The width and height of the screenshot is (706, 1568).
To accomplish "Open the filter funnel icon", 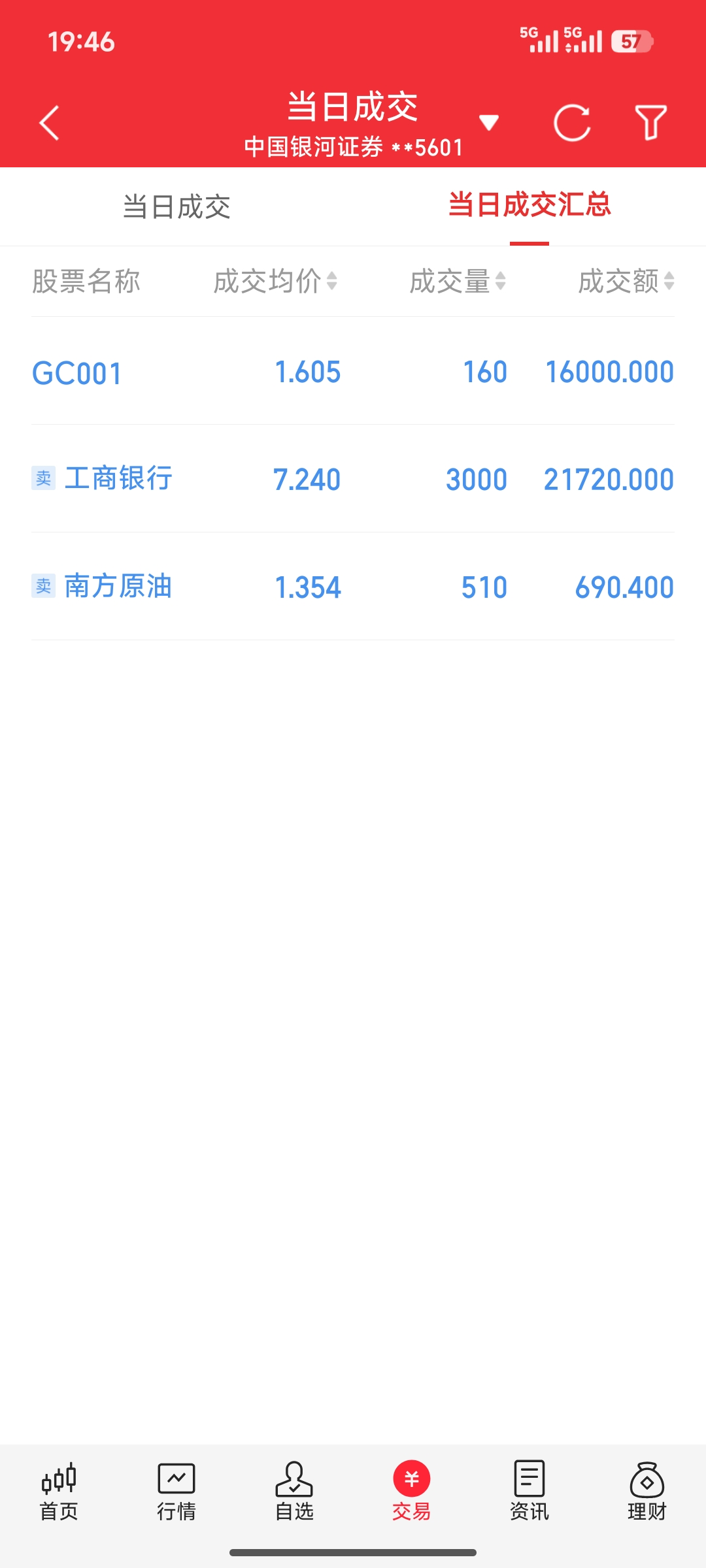I will (650, 122).
